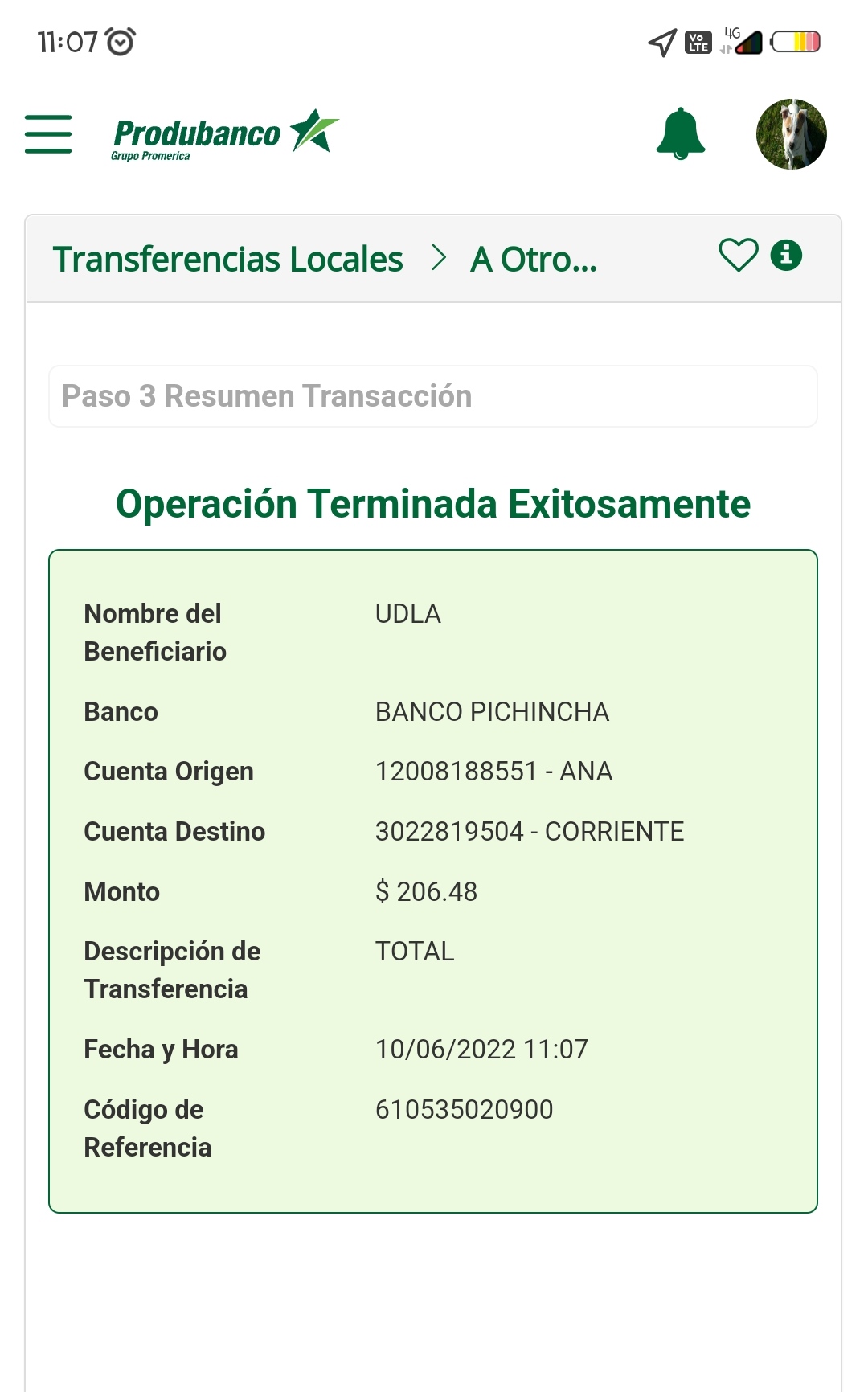This screenshot has width=868, height=1392.
Task: Open the hamburger side menu
Action: (48, 133)
